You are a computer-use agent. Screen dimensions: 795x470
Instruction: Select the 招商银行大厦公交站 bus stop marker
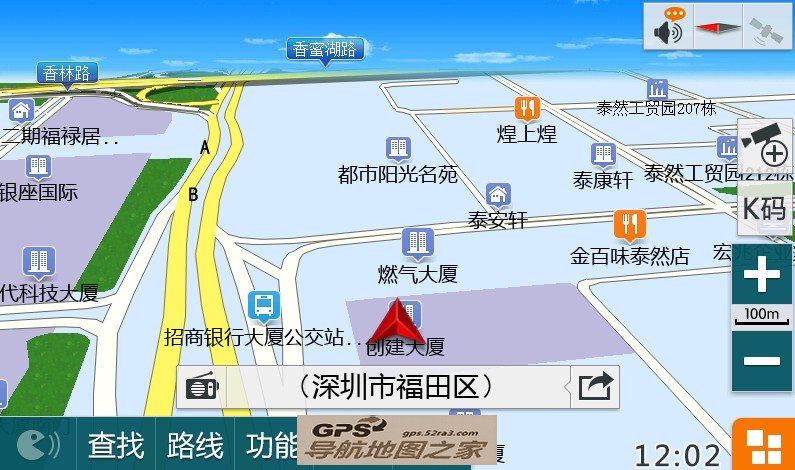tap(263, 305)
